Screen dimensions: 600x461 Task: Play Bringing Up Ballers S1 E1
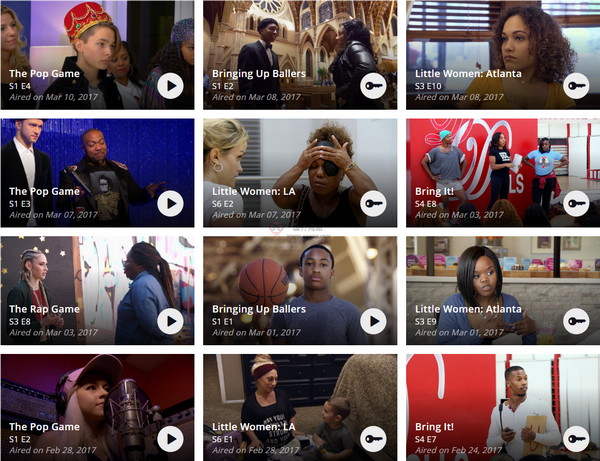click(x=373, y=321)
